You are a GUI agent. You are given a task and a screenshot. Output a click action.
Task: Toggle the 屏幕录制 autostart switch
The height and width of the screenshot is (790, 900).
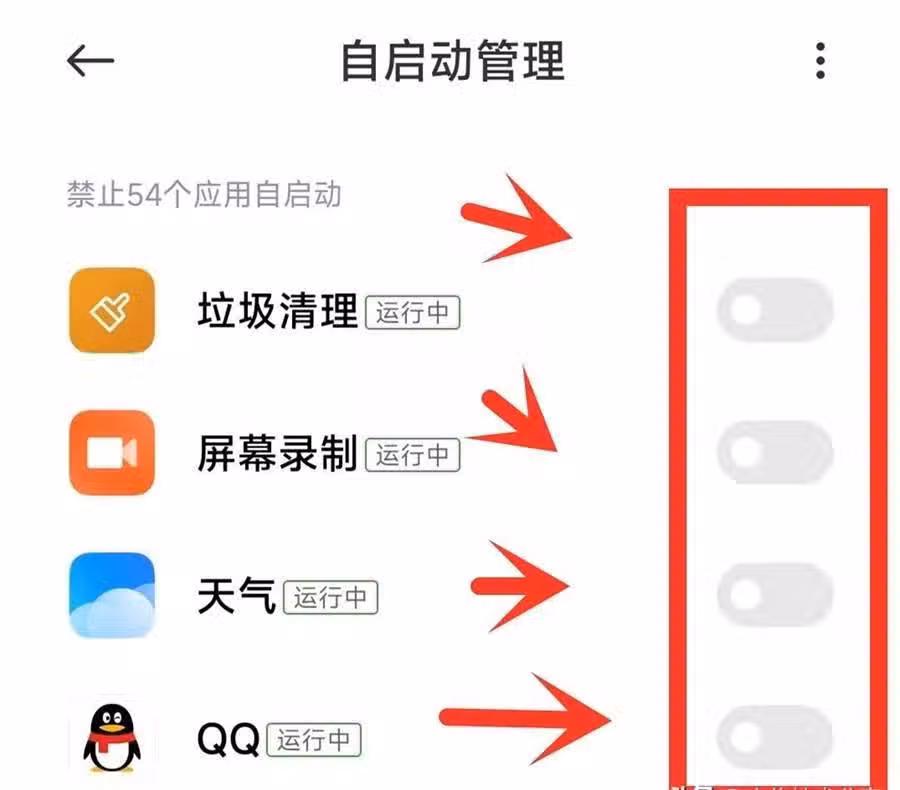click(774, 455)
